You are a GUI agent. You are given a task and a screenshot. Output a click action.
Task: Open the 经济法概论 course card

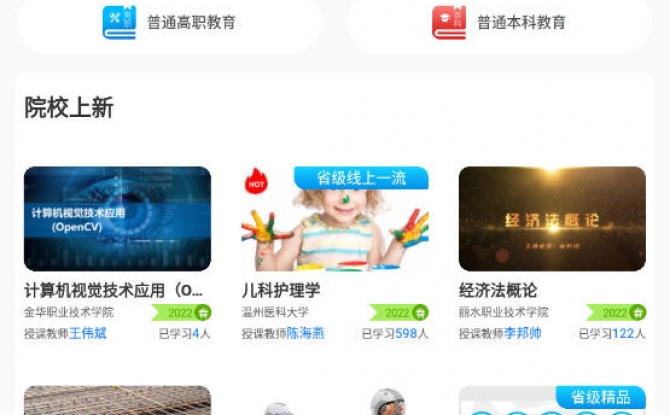click(552, 219)
